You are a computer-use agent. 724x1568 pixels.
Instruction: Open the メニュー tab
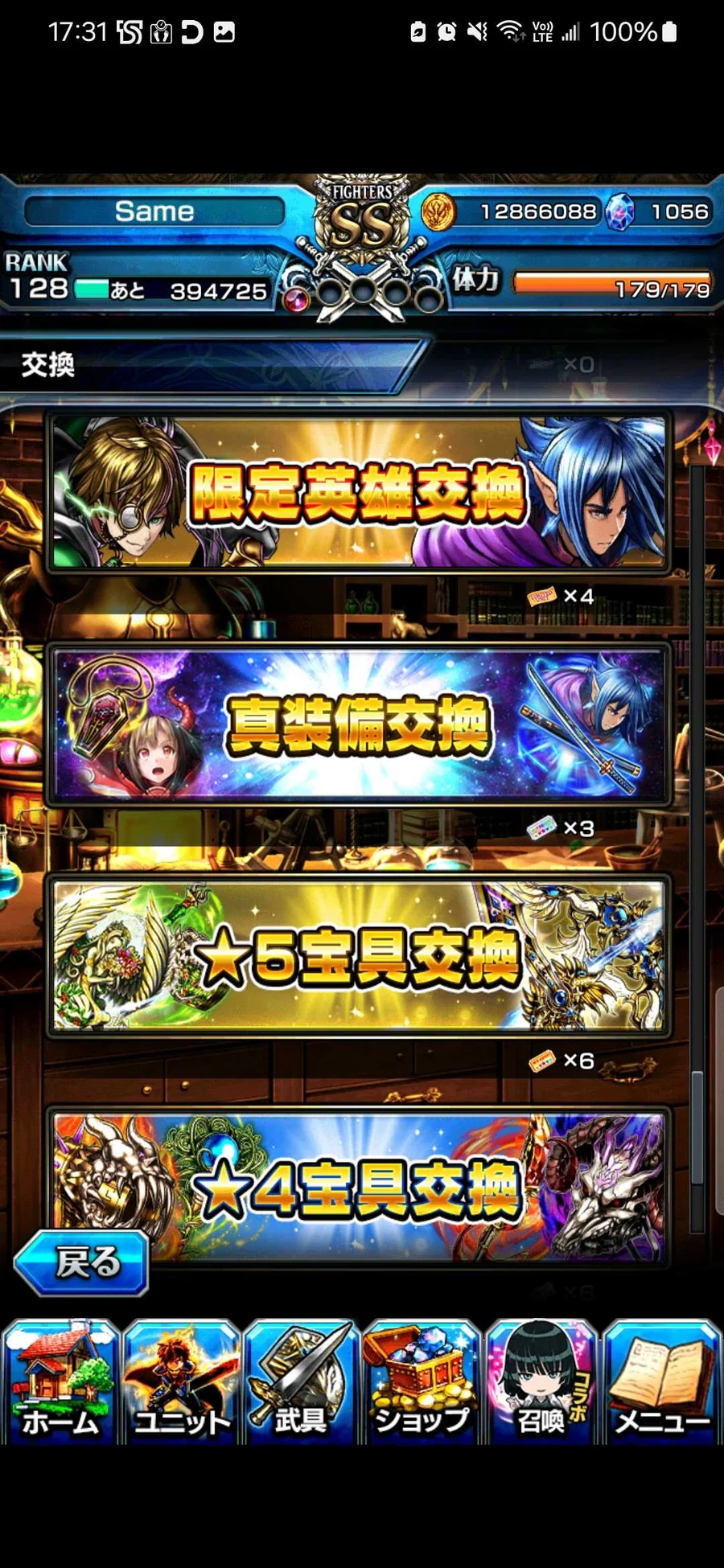(x=661, y=1382)
